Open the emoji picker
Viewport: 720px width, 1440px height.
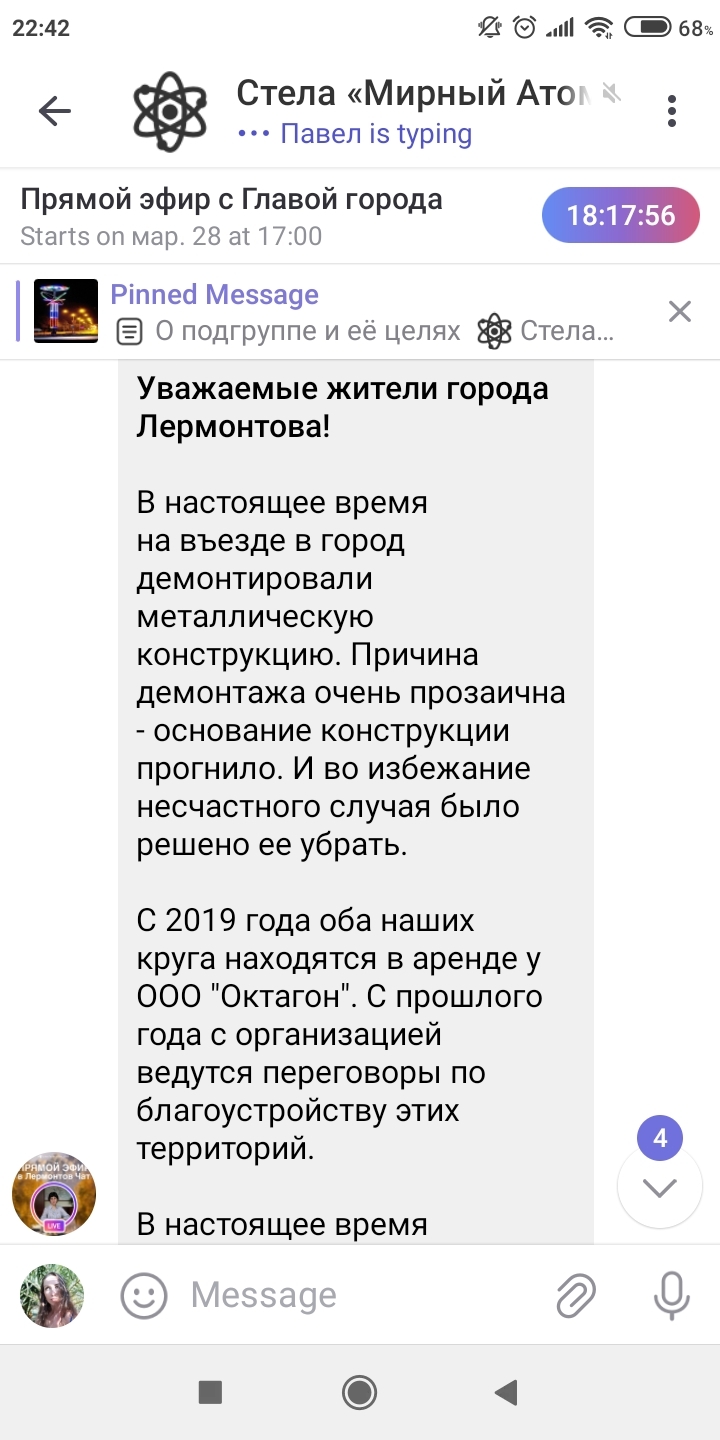[144, 1296]
